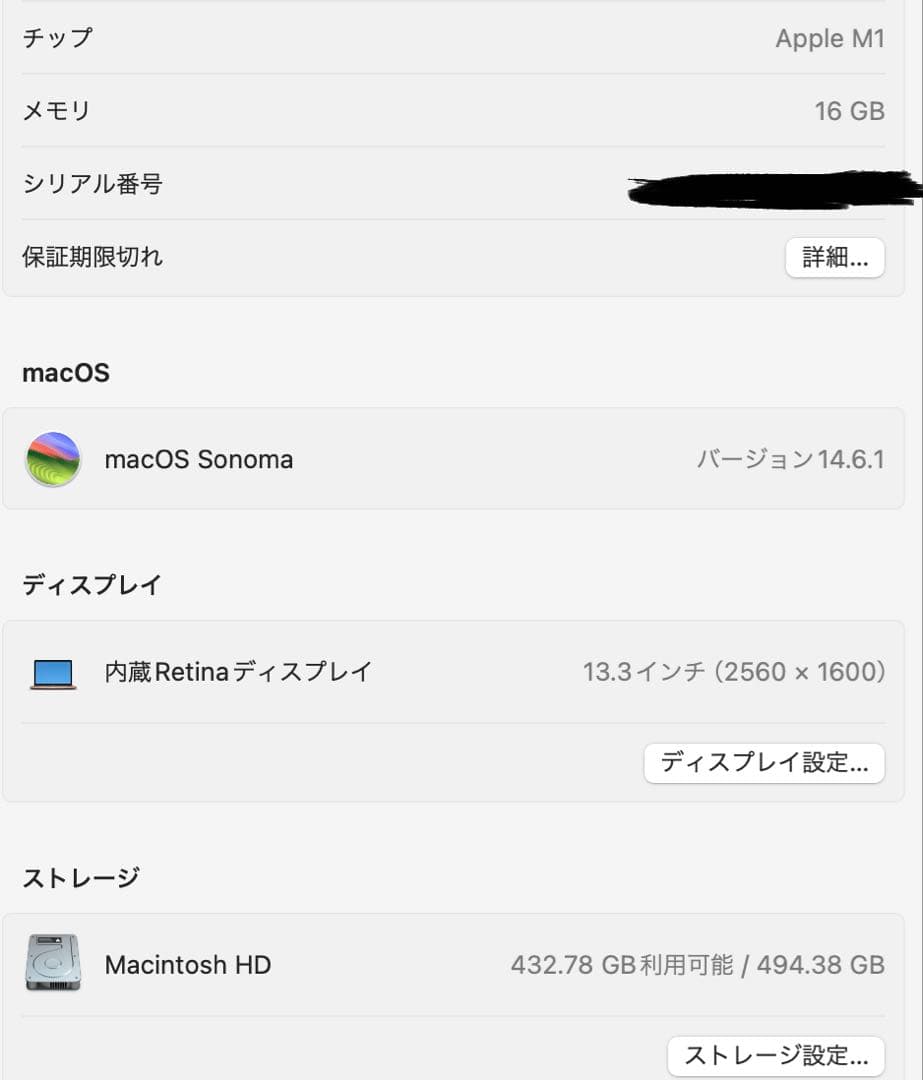This screenshot has height=1080, width=923.
Task: Click the Macintosh HD hard drive icon
Action: tap(50, 964)
